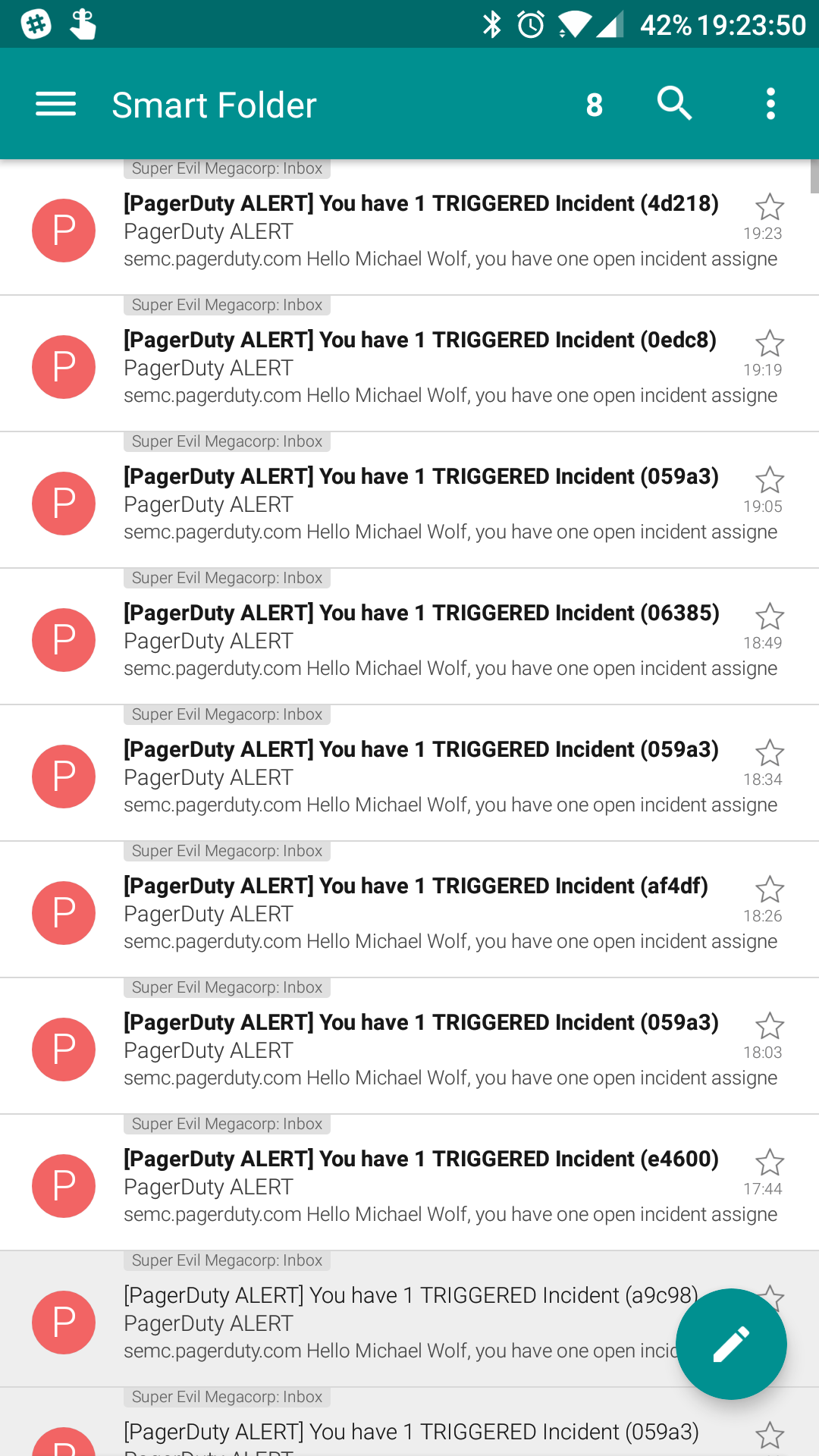The height and width of the screenshot is (1456, 819).
Task: Star the incident 06385 email
Action: point(770,616)
